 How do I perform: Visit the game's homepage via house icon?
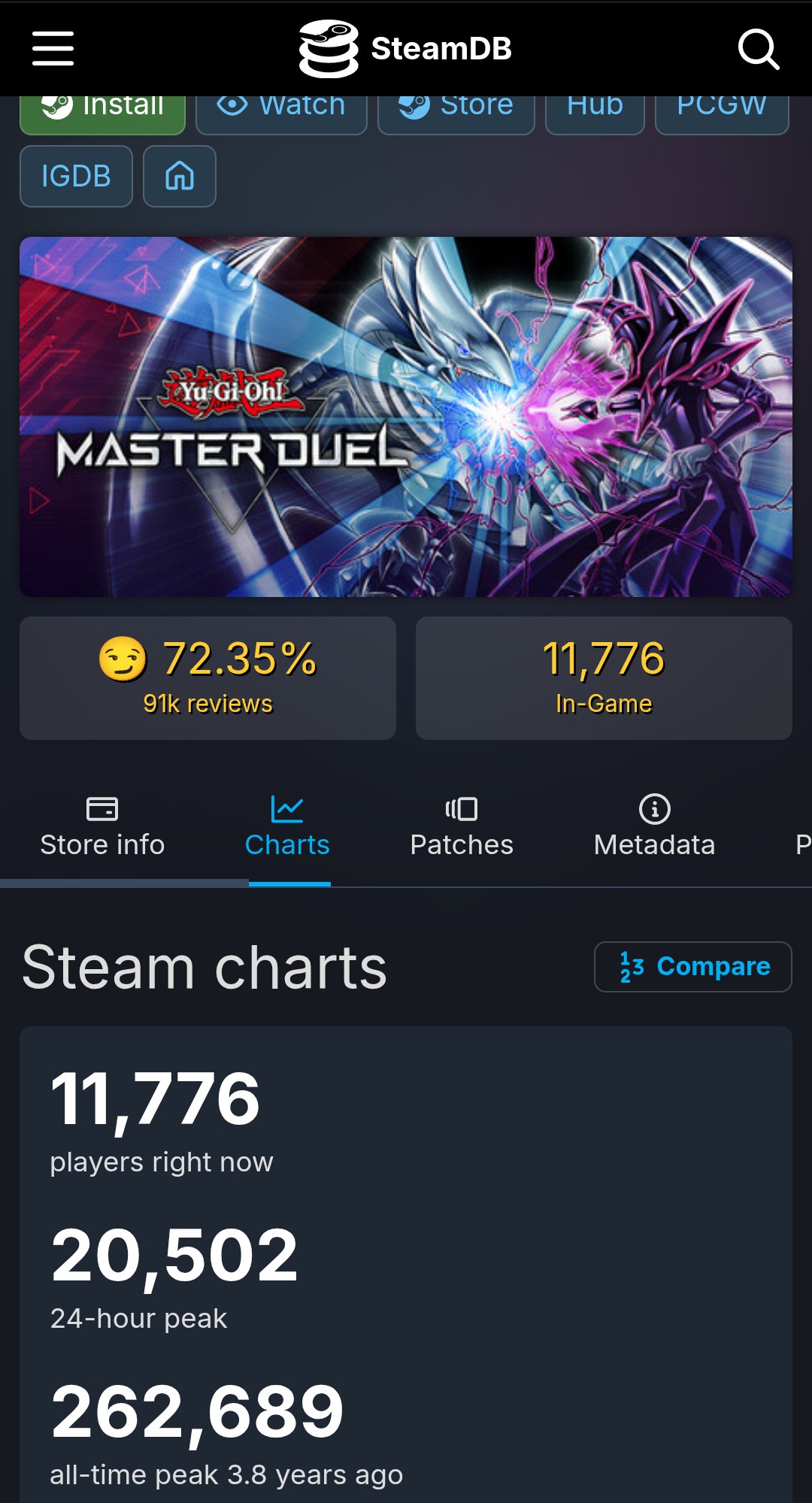[x=180, y=177]
